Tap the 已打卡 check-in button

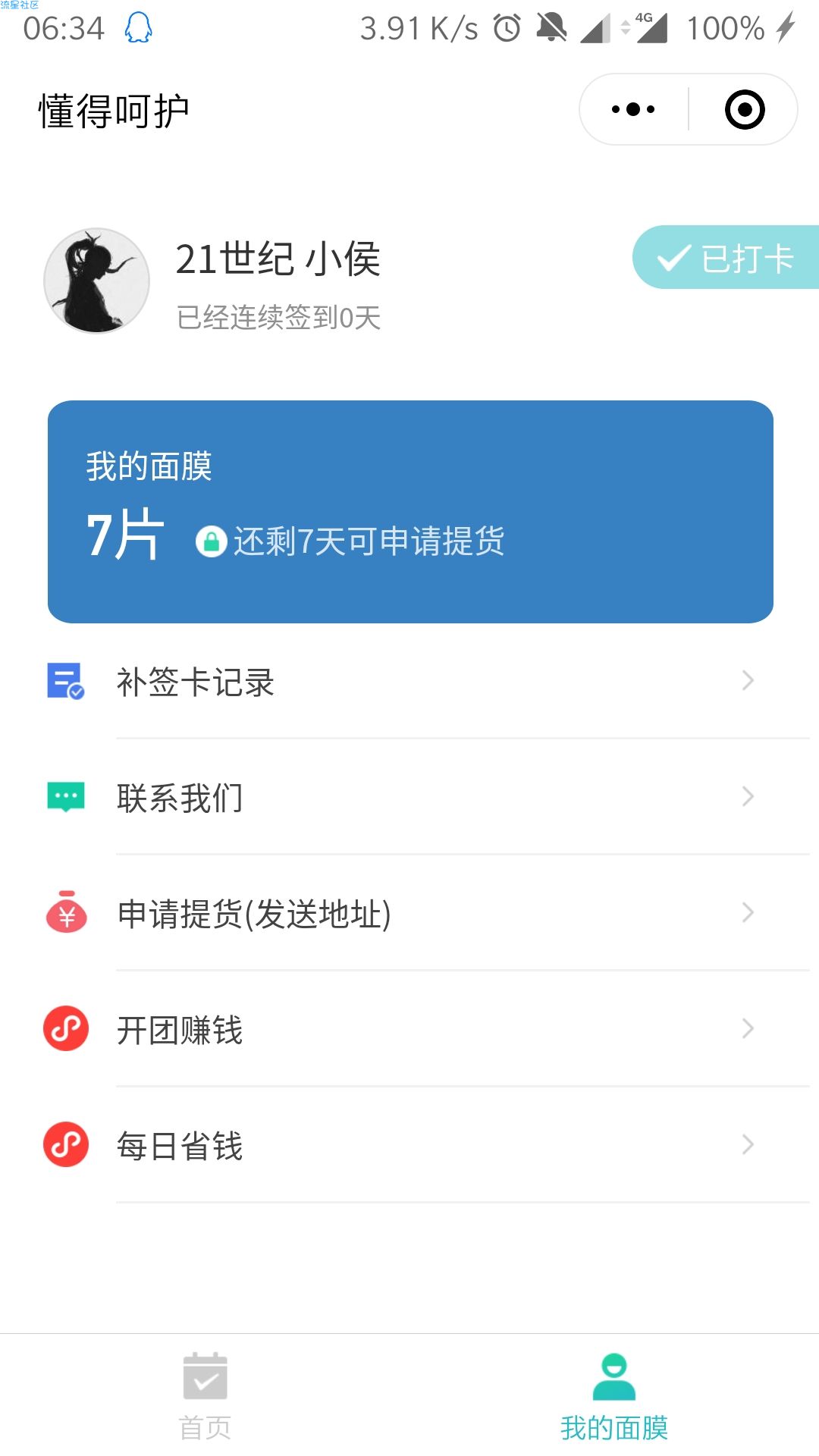tap(726, 257)
